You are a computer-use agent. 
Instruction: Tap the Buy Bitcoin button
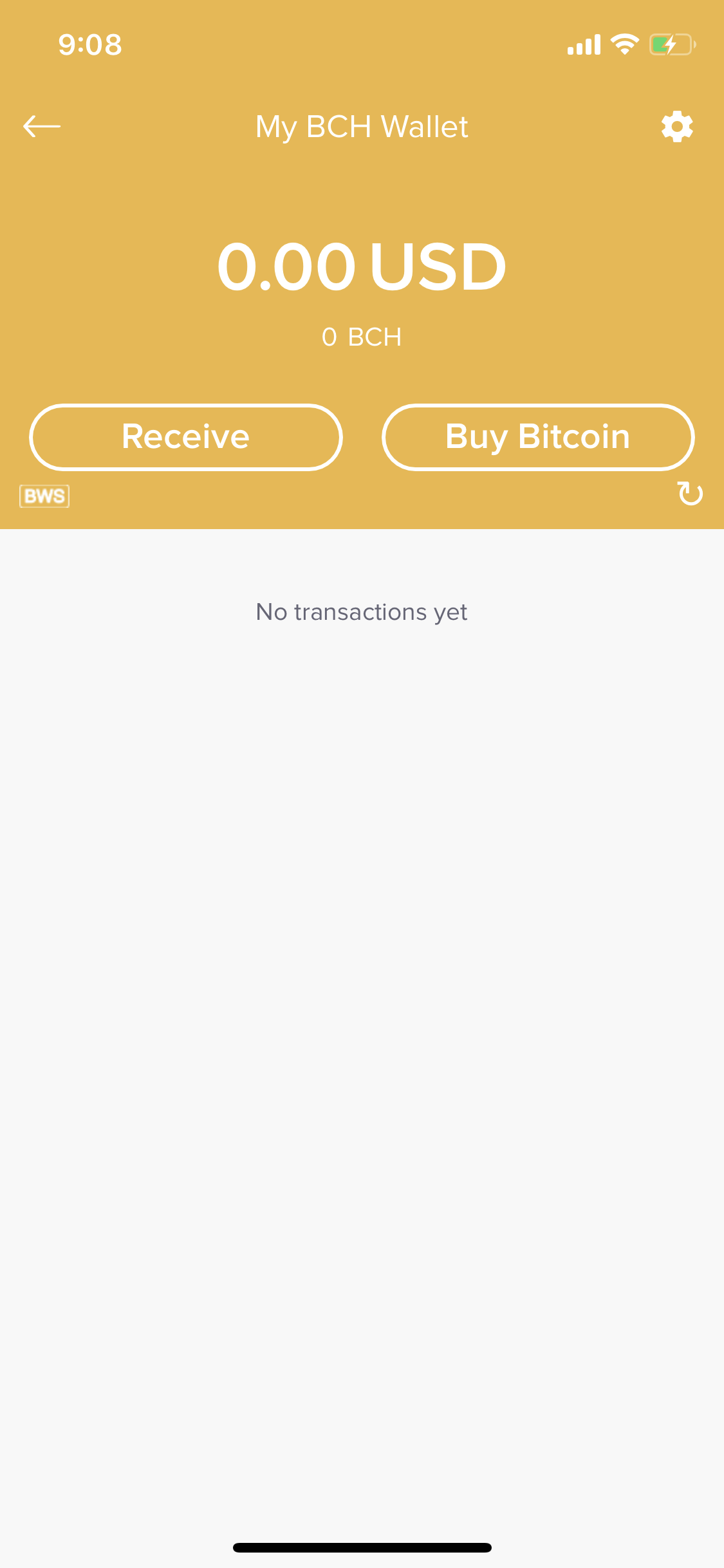538,437
